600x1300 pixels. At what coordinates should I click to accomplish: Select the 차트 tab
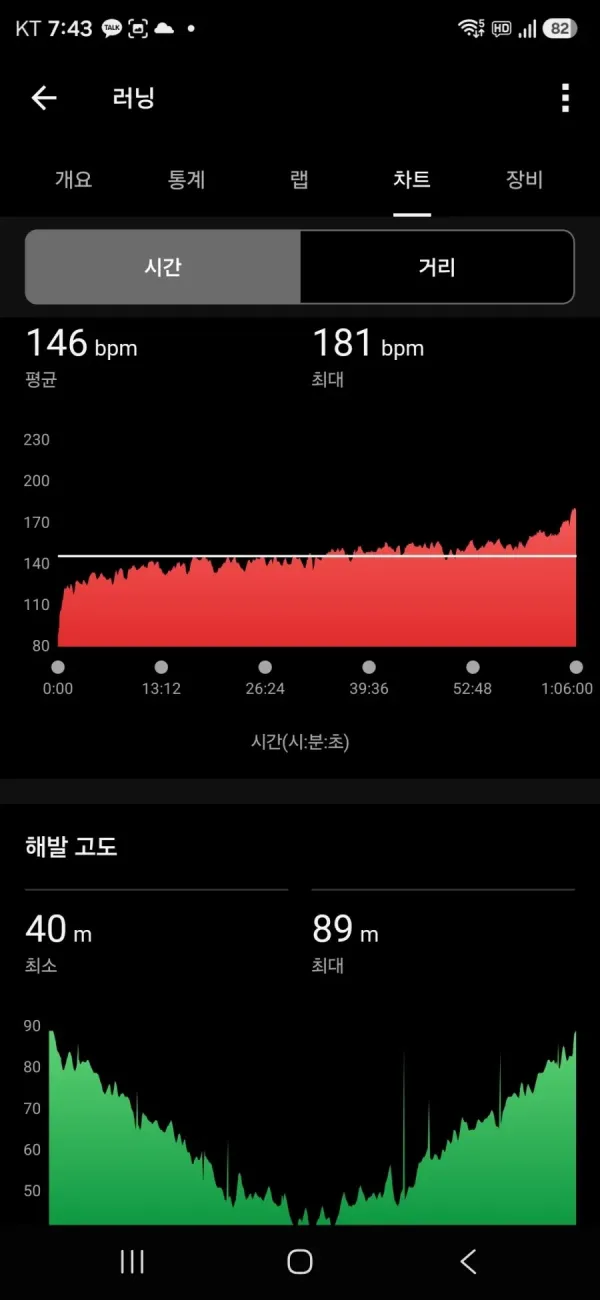point(412,180)
